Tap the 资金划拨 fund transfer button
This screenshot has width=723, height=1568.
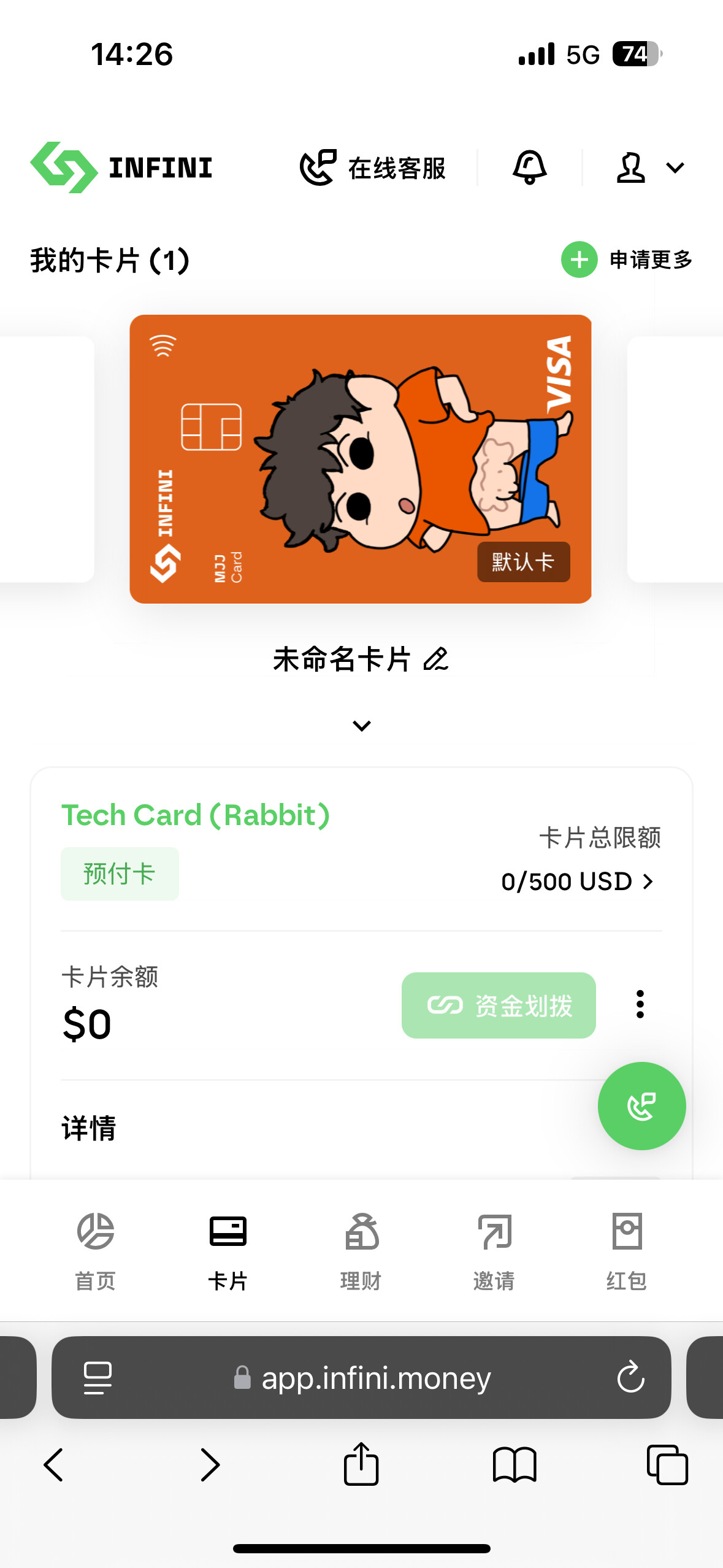click(499, 1005)
